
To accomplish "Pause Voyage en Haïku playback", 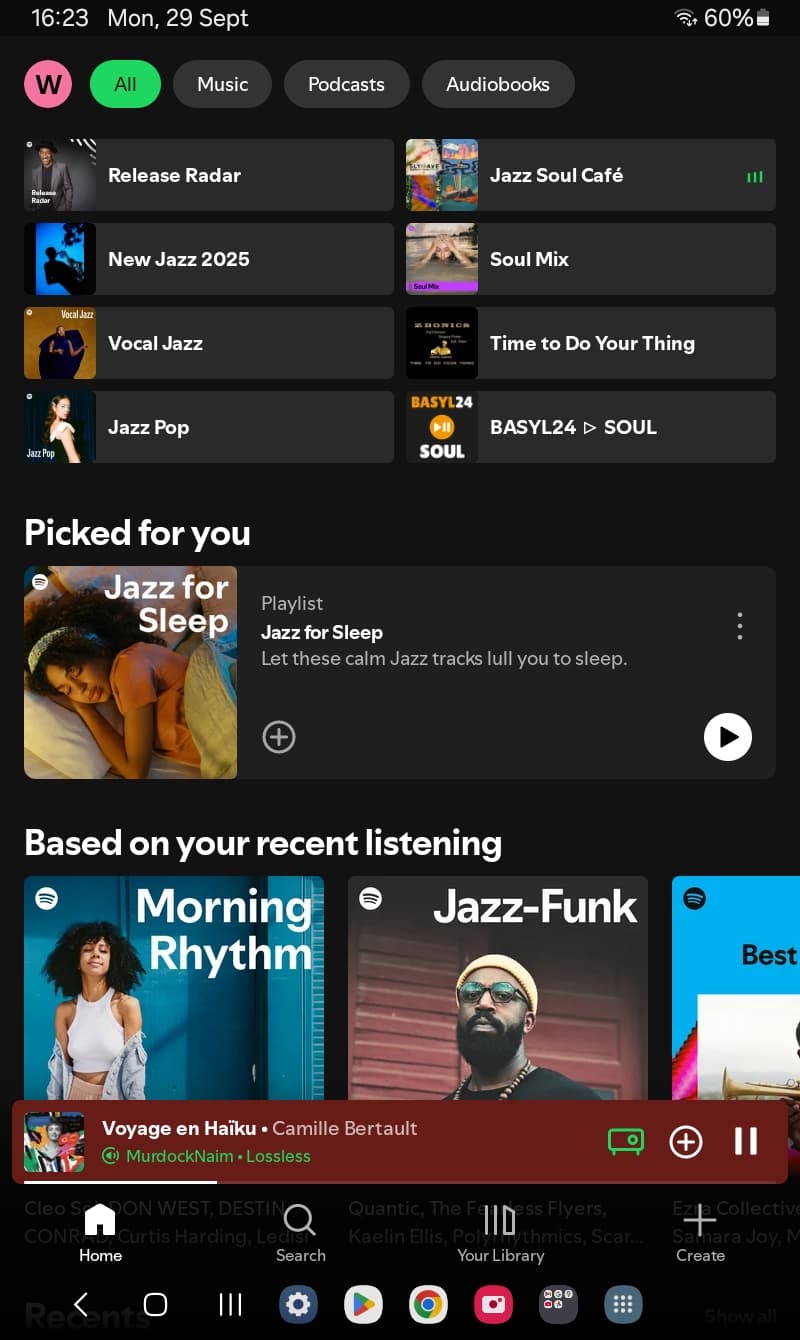I will [746, 1141].
